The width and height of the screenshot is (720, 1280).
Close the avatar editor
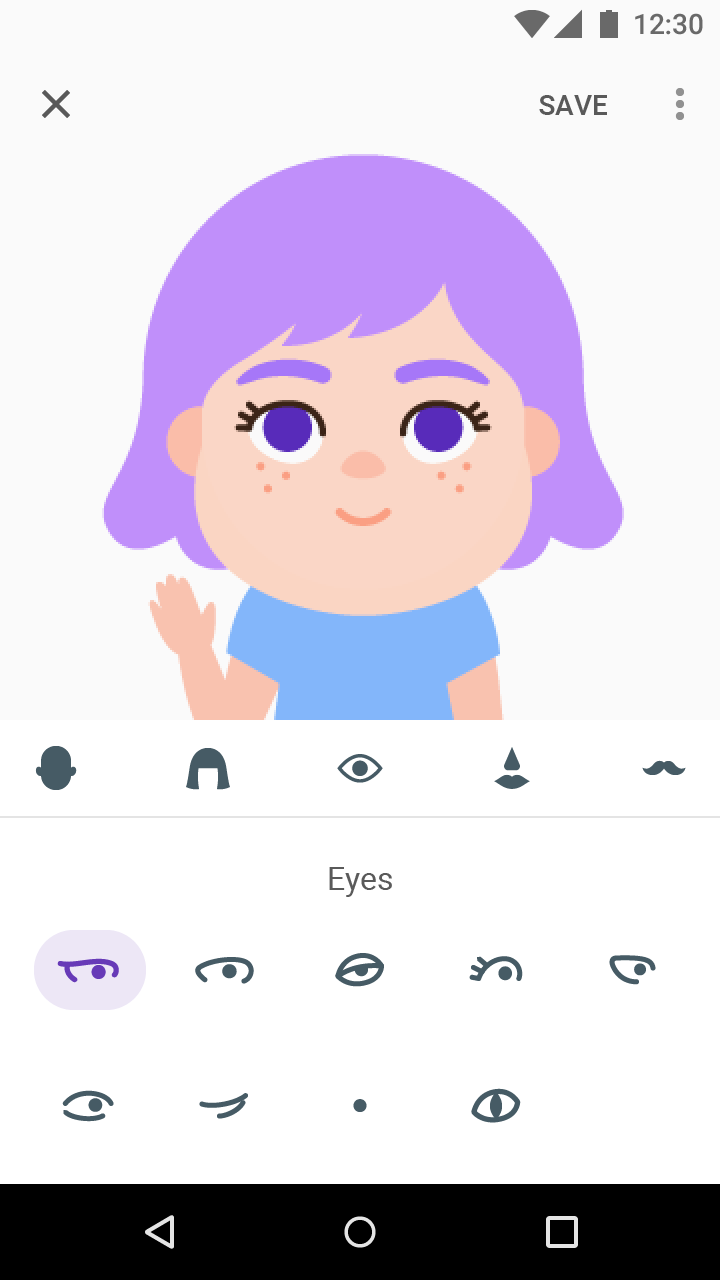56,104
